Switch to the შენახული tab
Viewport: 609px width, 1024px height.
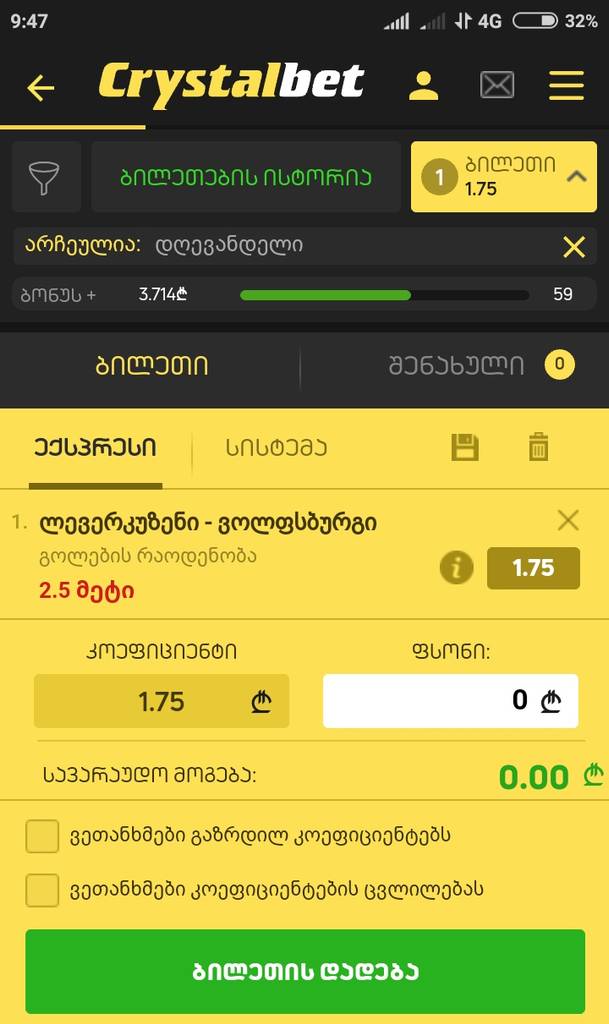tap(456, 366)
